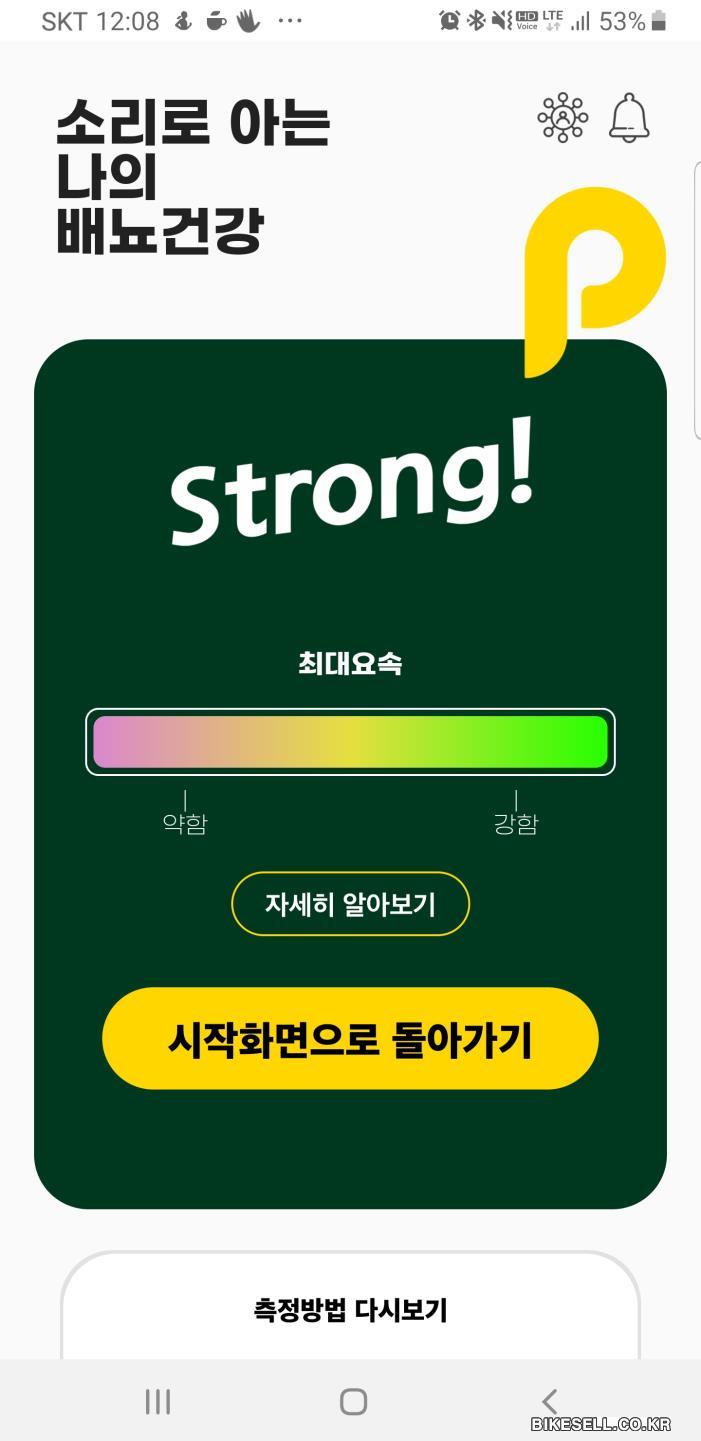This screenshot has width=701, height=1441.
Task: Open the community network icon
Action: [x=562, y=118]
